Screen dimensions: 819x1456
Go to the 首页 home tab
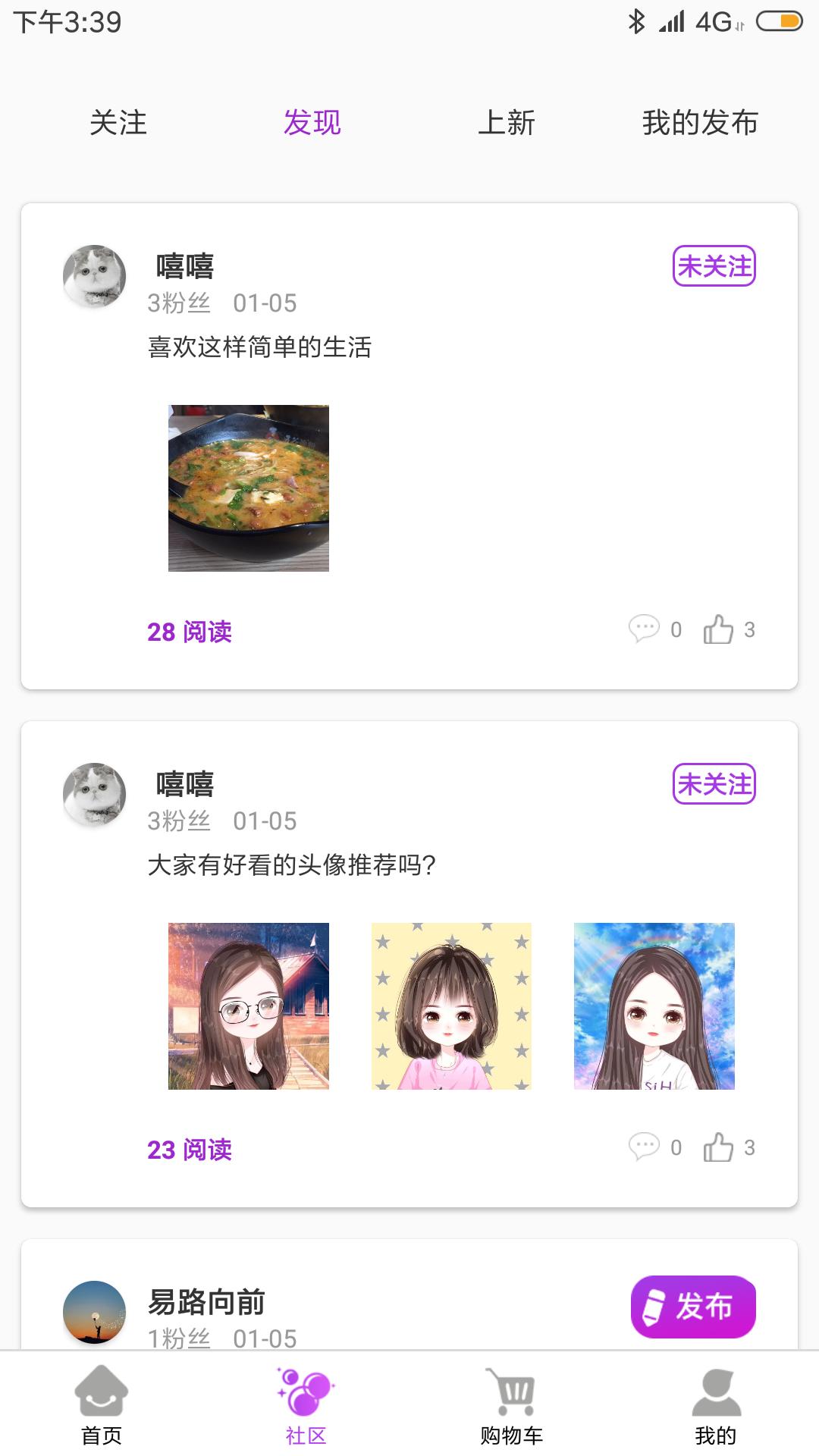click(x=102, y=1405)
